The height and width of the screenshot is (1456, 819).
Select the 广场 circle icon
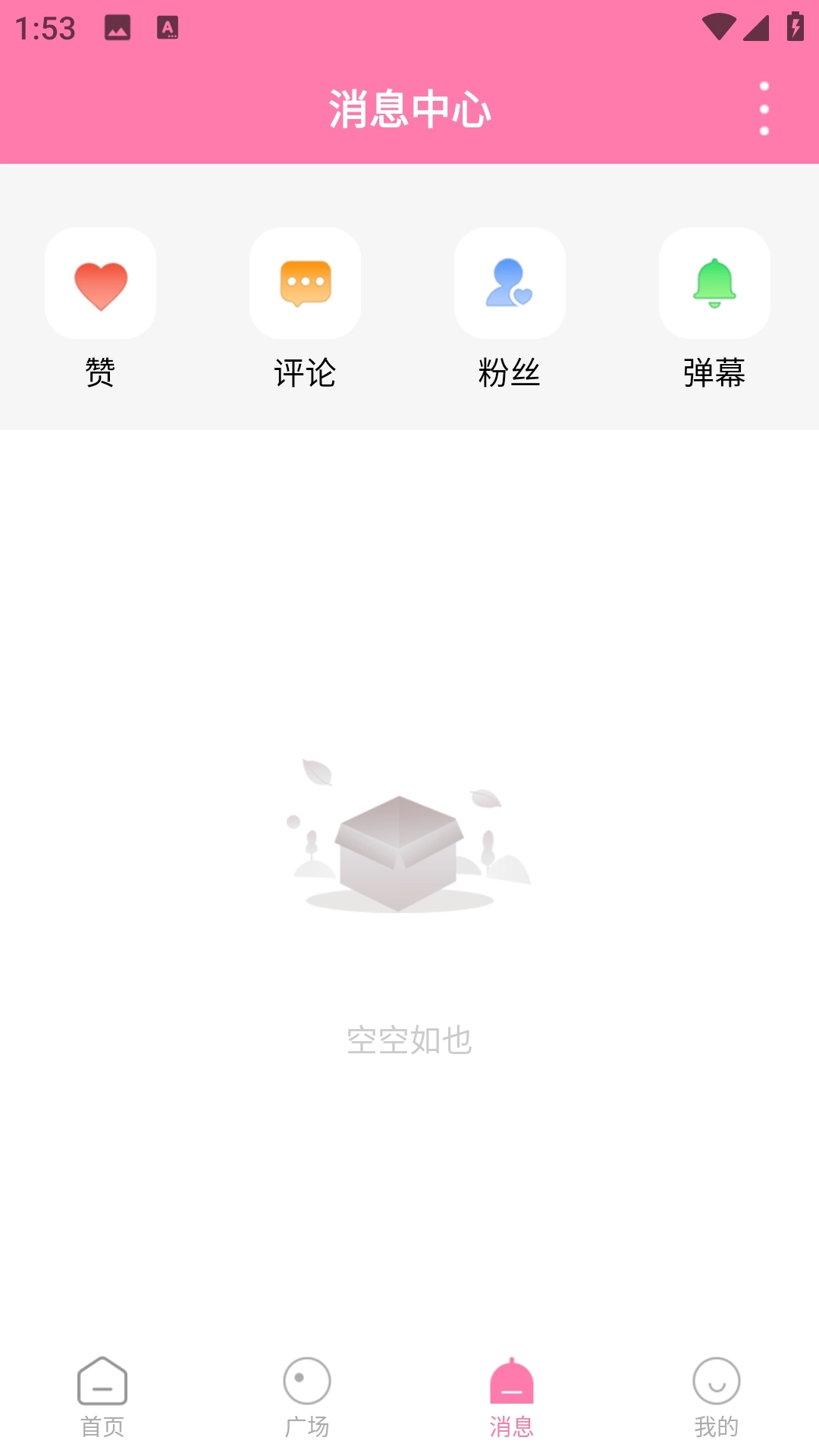307,1382
